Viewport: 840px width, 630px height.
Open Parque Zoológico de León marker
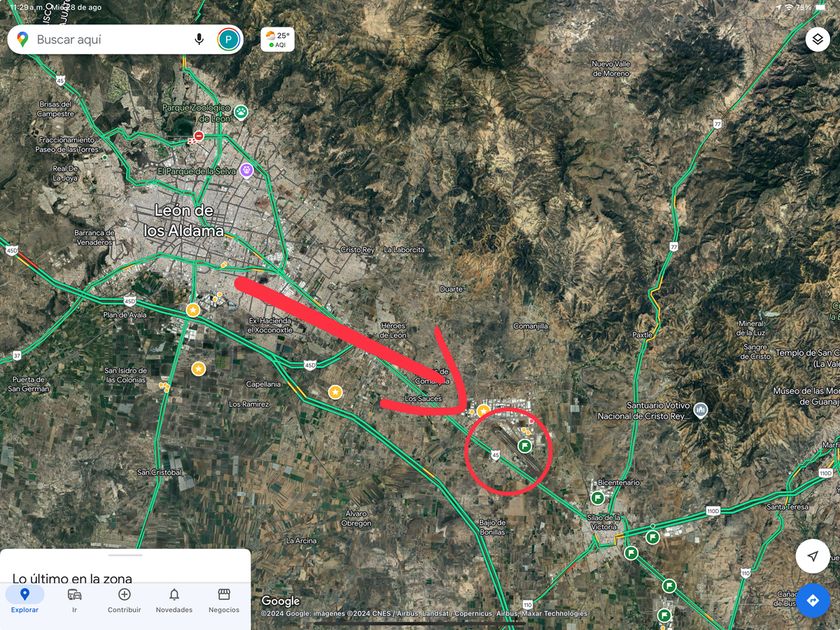point(240,112)
